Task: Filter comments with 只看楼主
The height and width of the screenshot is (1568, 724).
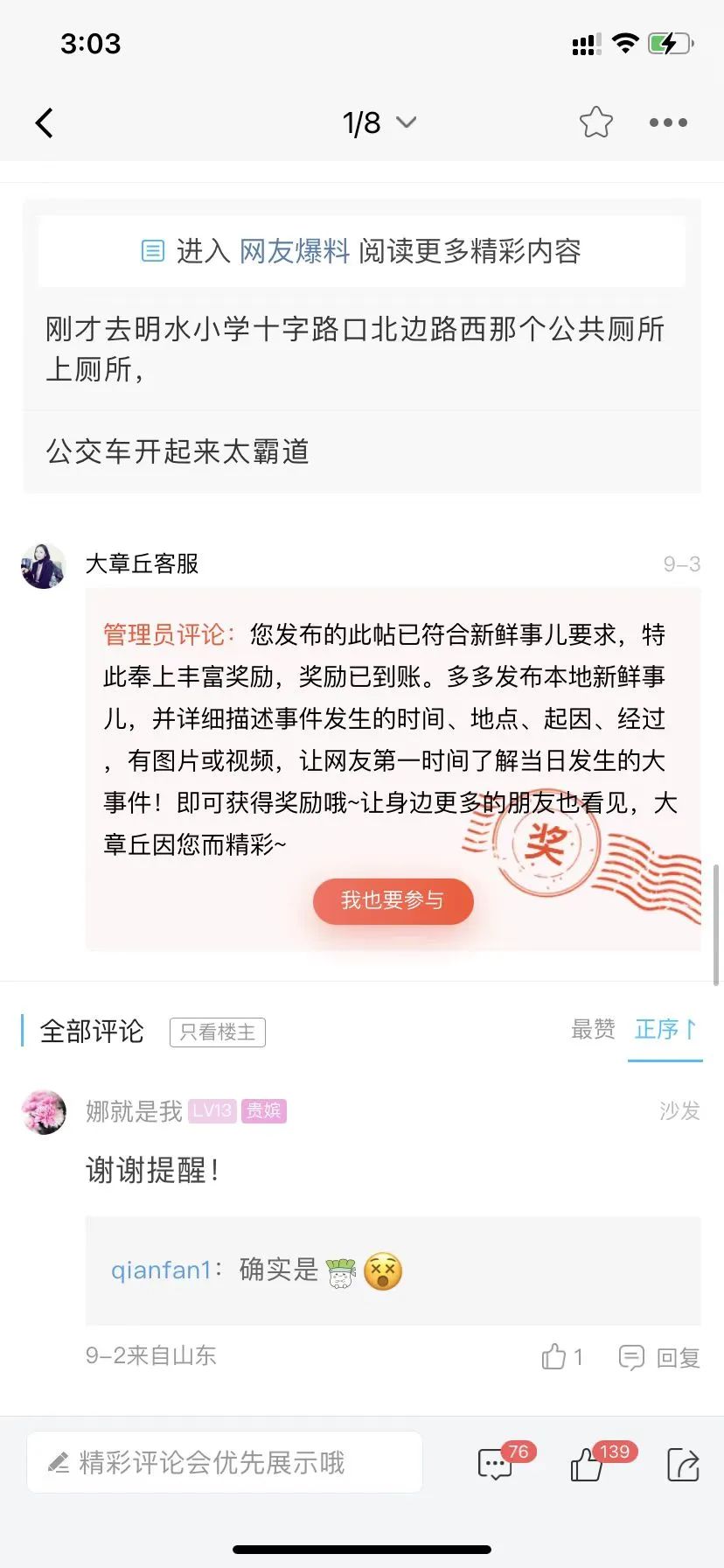Action: click(x=217, y=1032)
